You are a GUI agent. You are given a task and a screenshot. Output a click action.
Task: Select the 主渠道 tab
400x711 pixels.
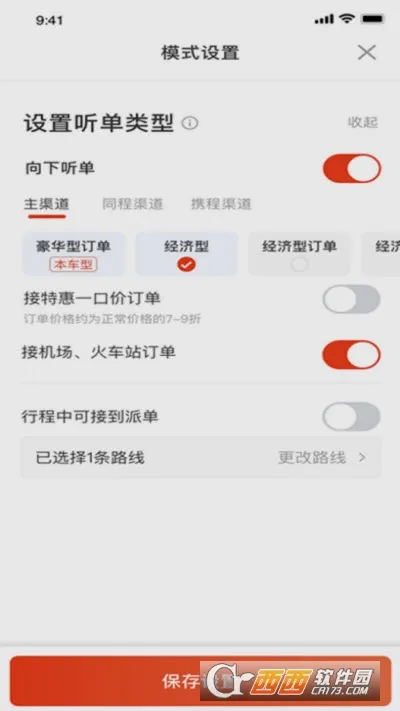click(x=47, y=204)
